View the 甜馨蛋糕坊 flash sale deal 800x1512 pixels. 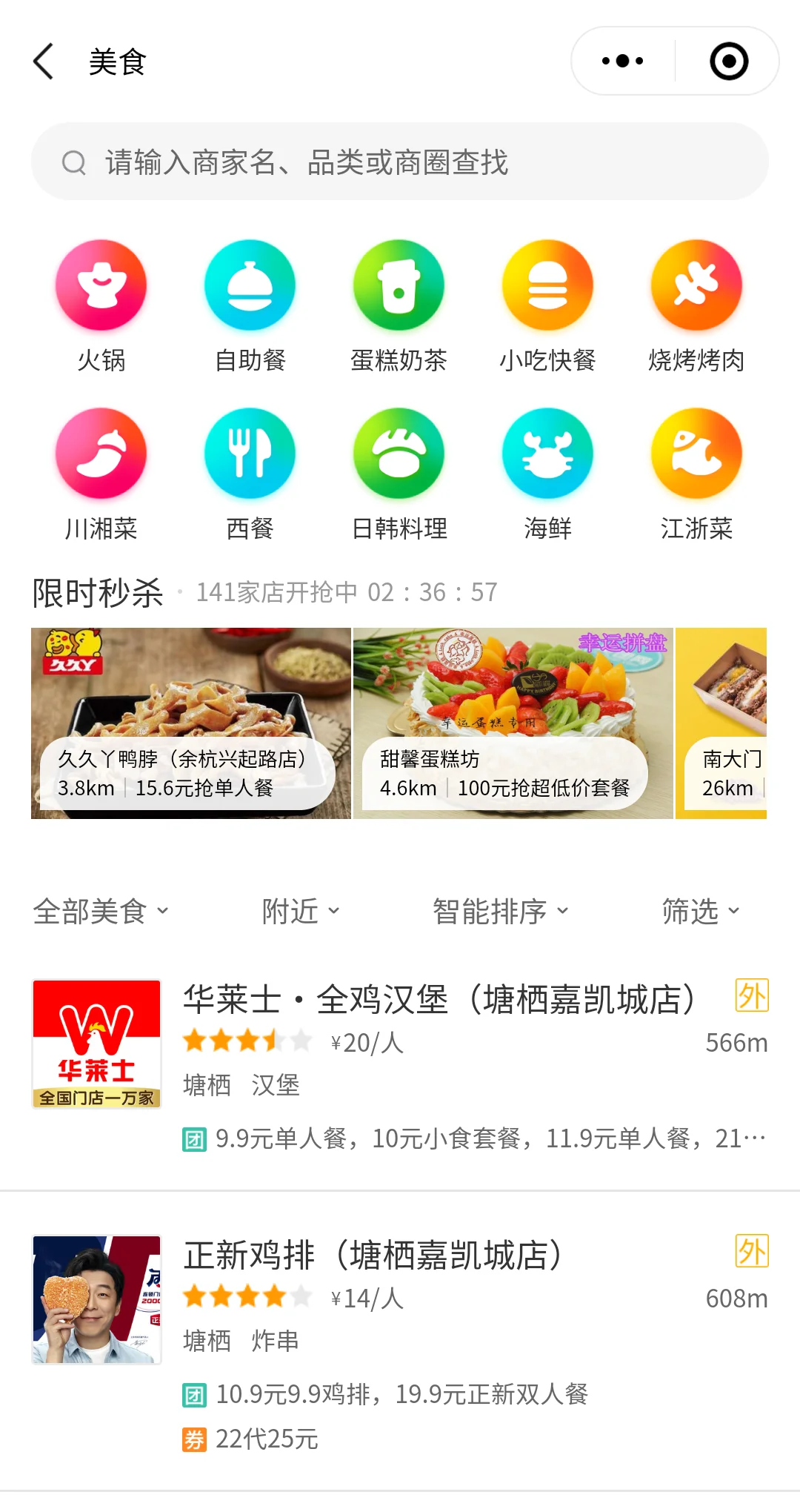tap(513, 723)
